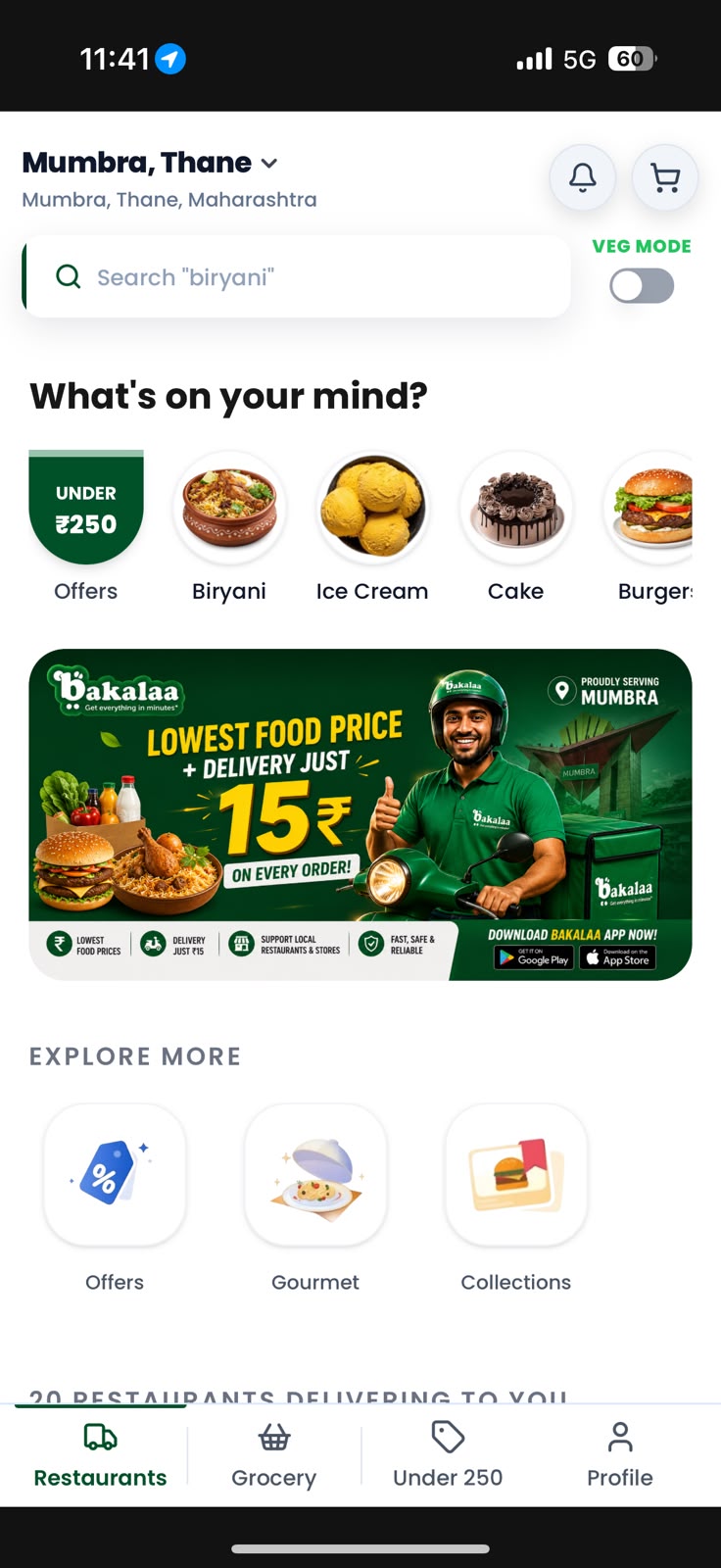721x1568 pixels.
Task: Open the shopping cart
Action: tap(665, 177)
